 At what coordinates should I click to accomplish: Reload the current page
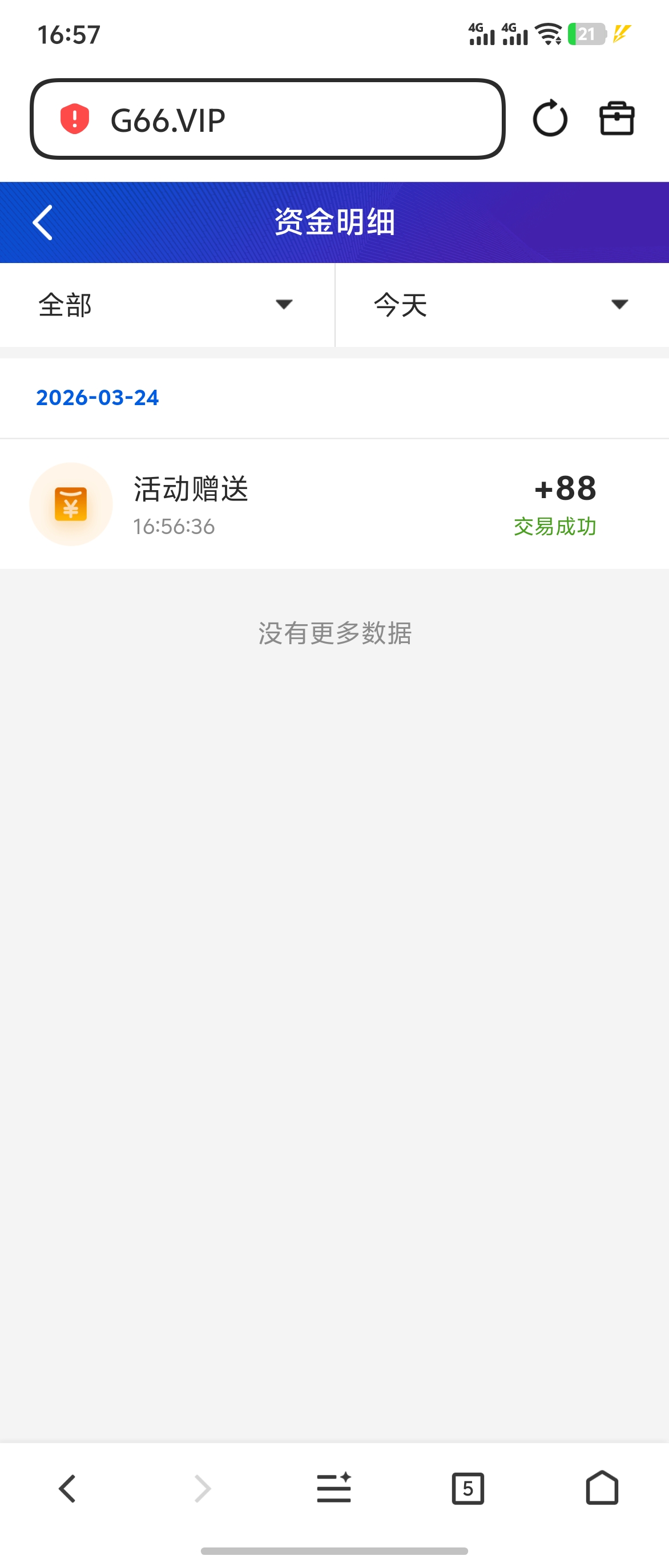(550, 119)
